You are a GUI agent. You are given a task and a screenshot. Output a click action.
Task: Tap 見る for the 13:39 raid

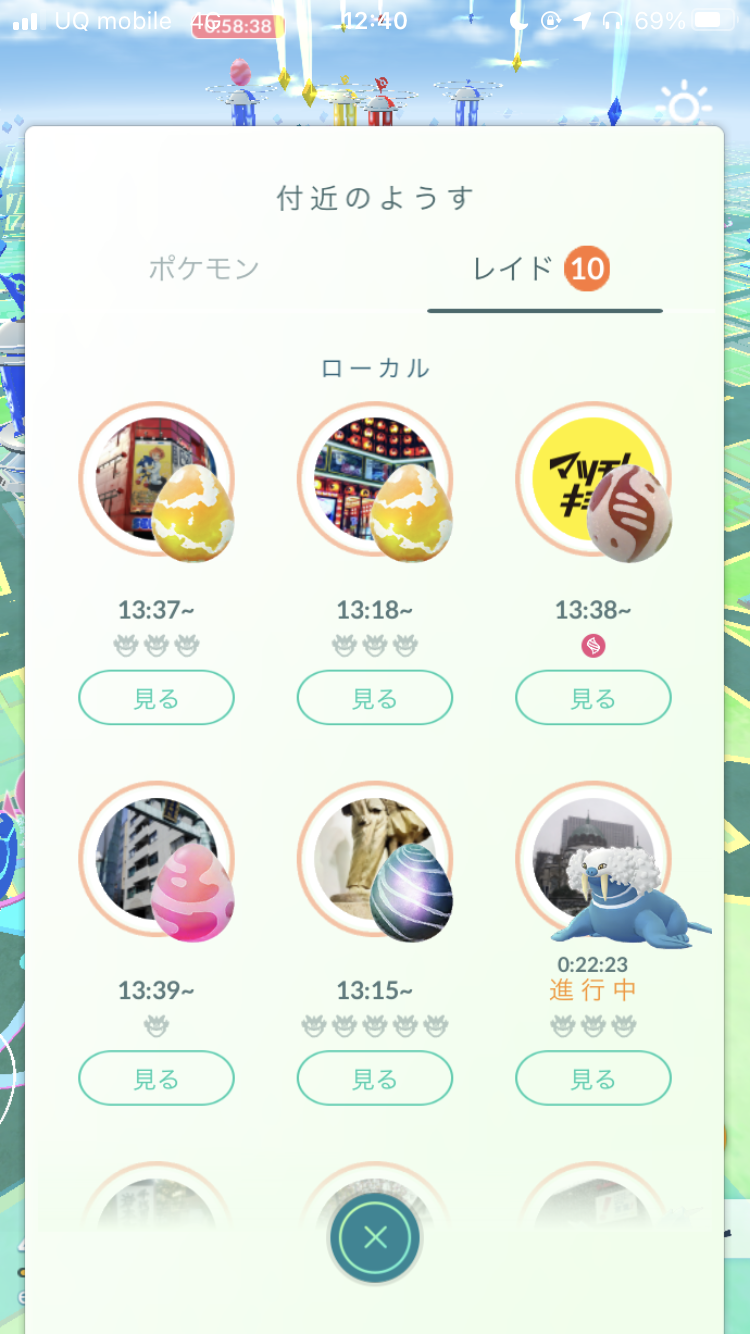click(x=156, y=1078)
